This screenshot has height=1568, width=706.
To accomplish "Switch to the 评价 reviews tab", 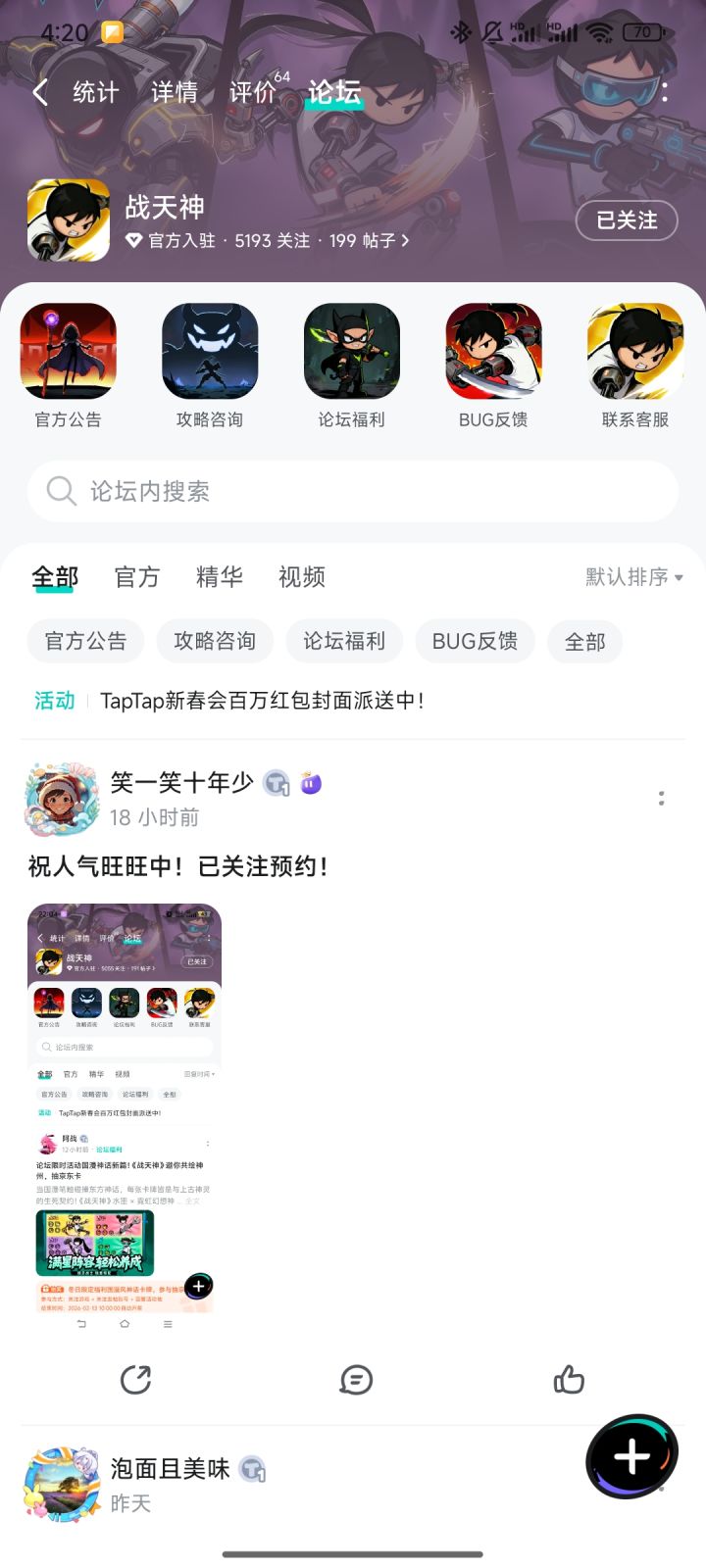I will (x=253, y=91).
